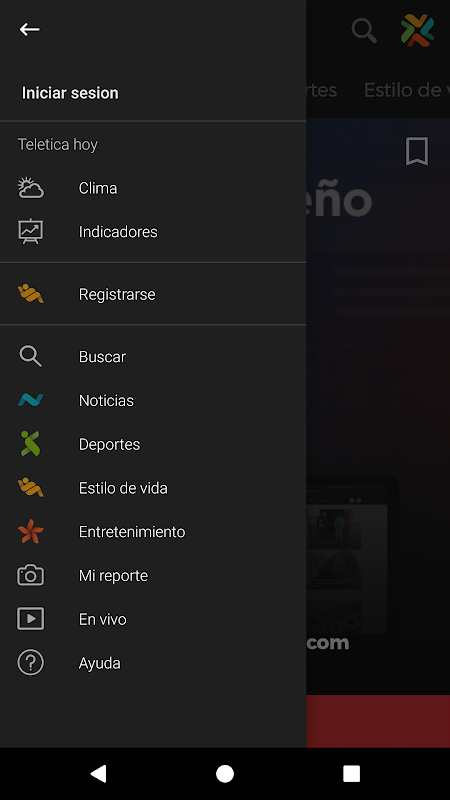This screenshot has height=800, width=450.
Task: Open Mi reporte
Action: (x=153, y=576)
